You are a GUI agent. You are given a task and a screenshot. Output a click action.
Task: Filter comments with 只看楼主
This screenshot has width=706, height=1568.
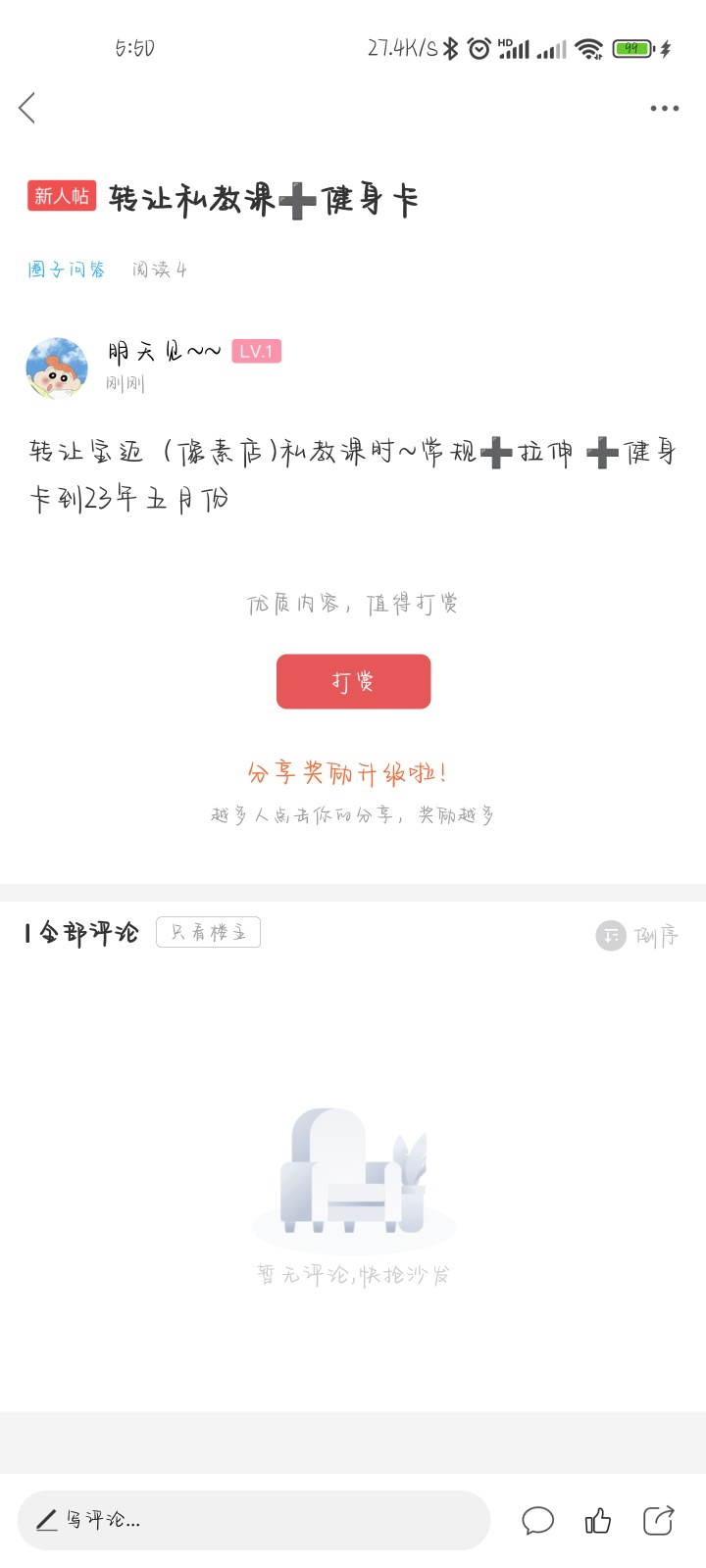[208, 932]
